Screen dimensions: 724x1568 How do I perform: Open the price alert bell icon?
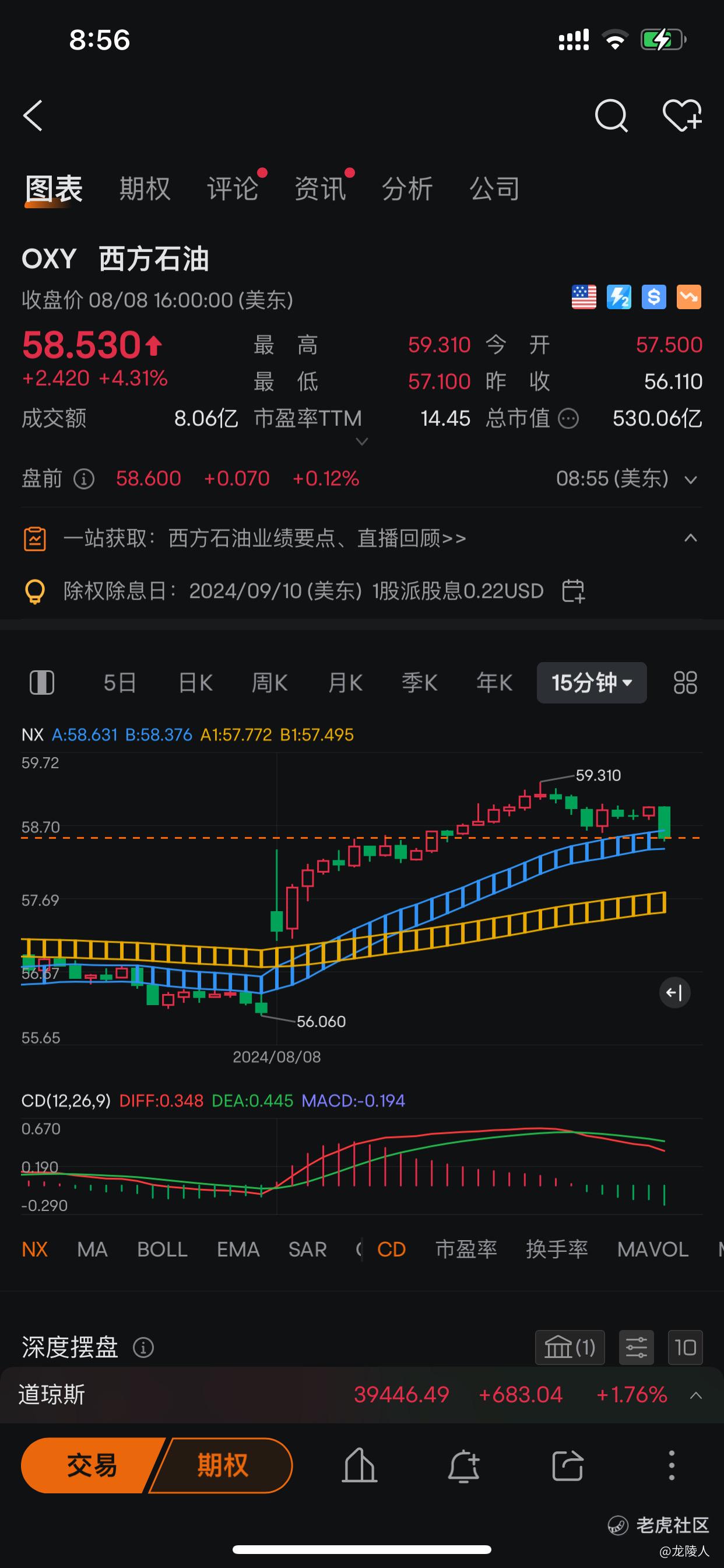(463, 1465)
